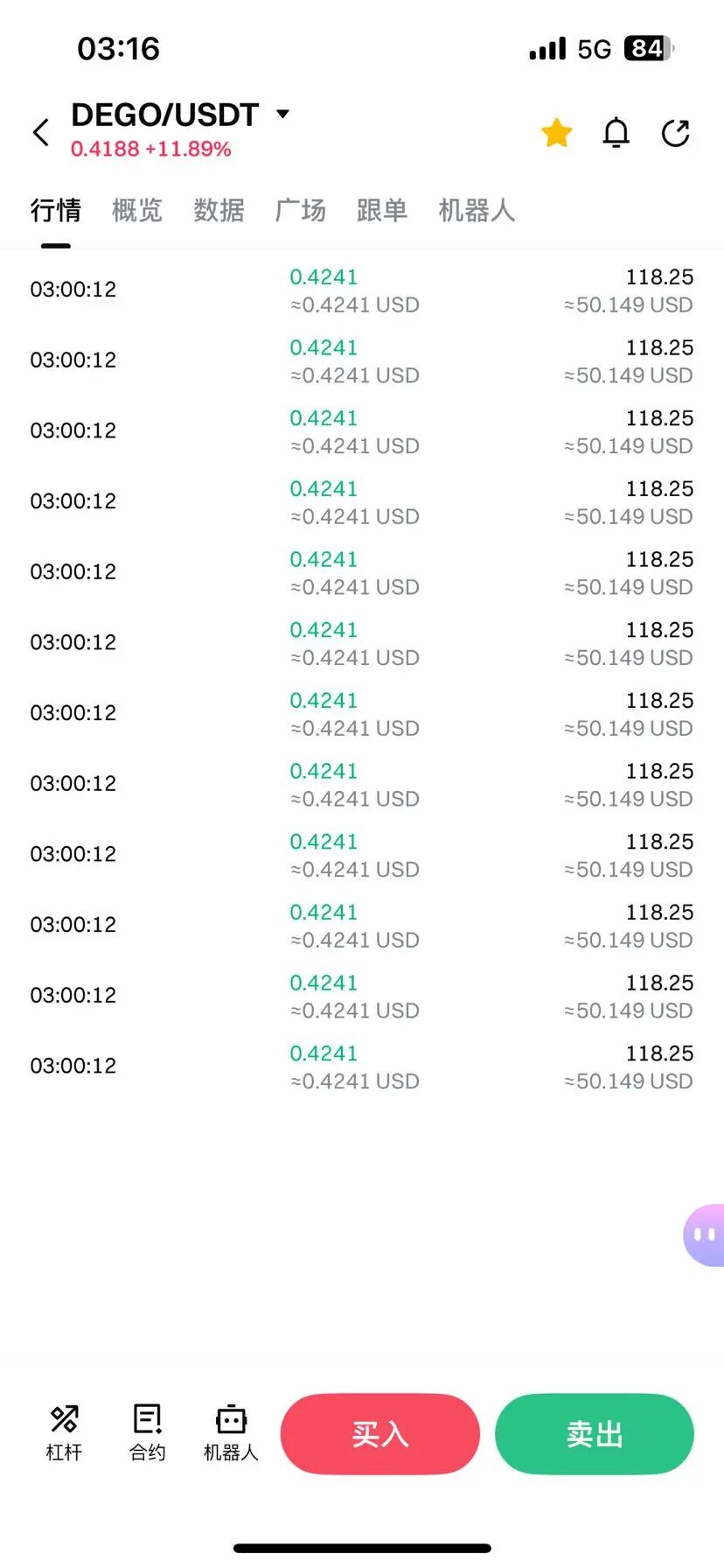Tap the green 卖出 button
Viewport: 724px width, 1568px height.
coord(595,1434)
